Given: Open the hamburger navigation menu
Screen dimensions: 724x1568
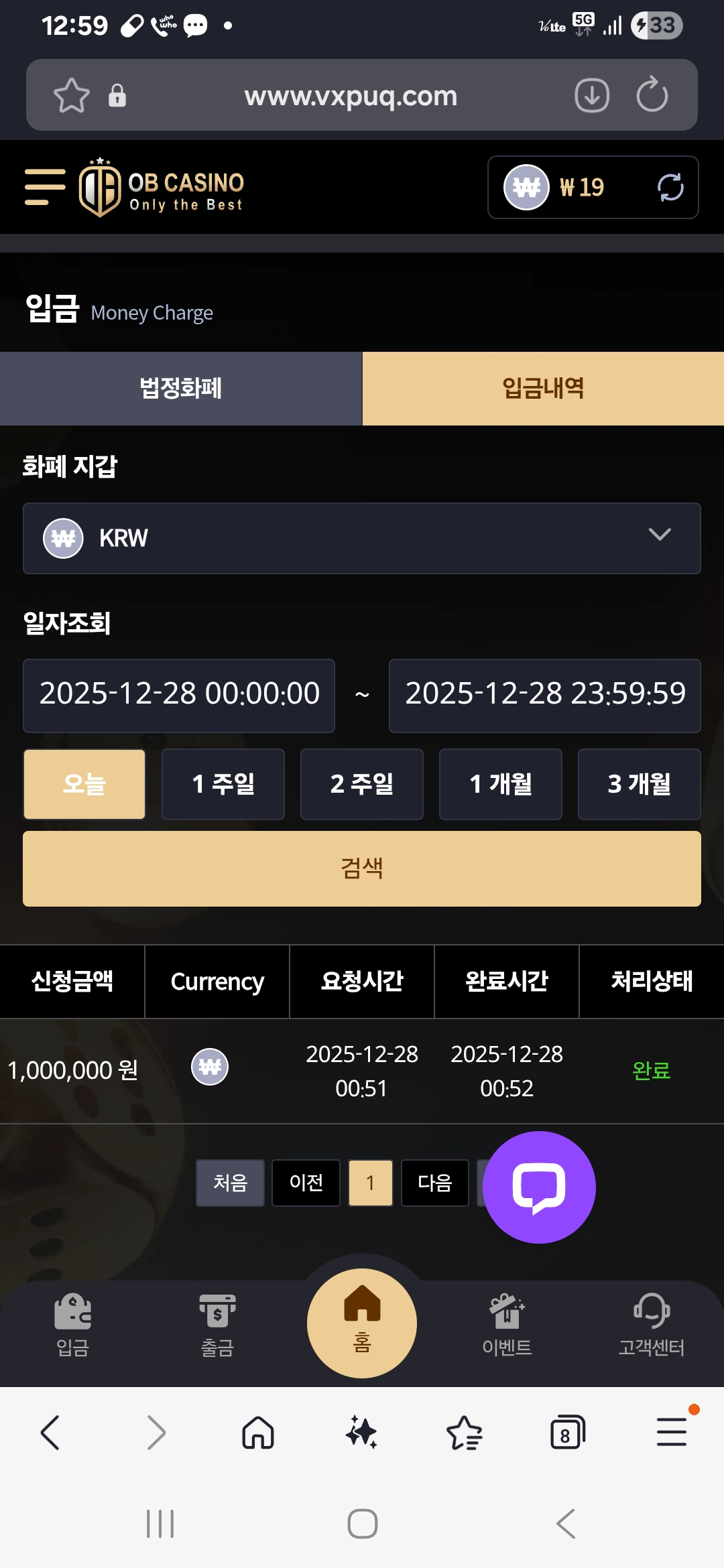Looking at the screenshot, I should (44, 187).
